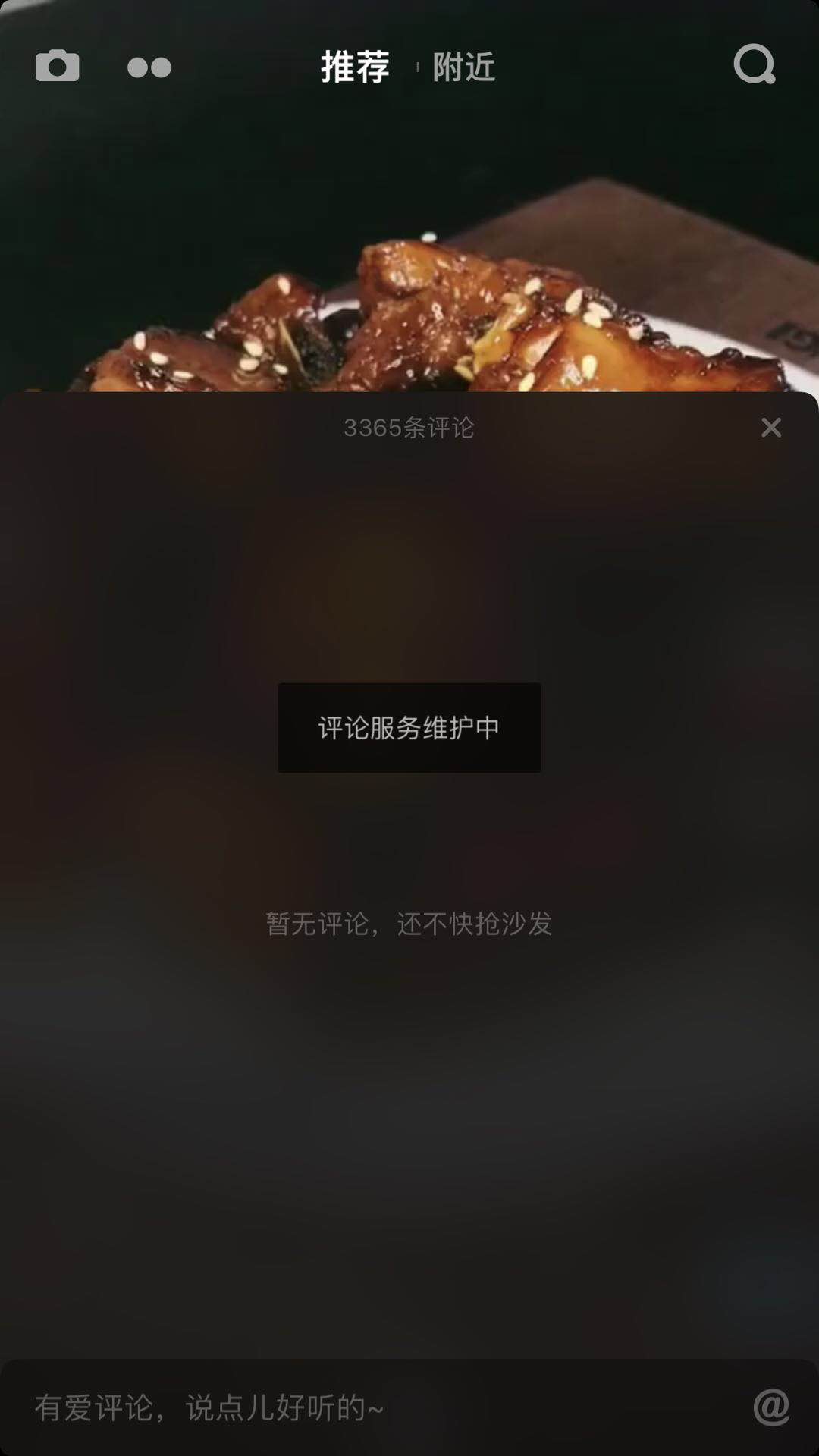
Task: Close the comments panel
Action: (x=771, y=428)
